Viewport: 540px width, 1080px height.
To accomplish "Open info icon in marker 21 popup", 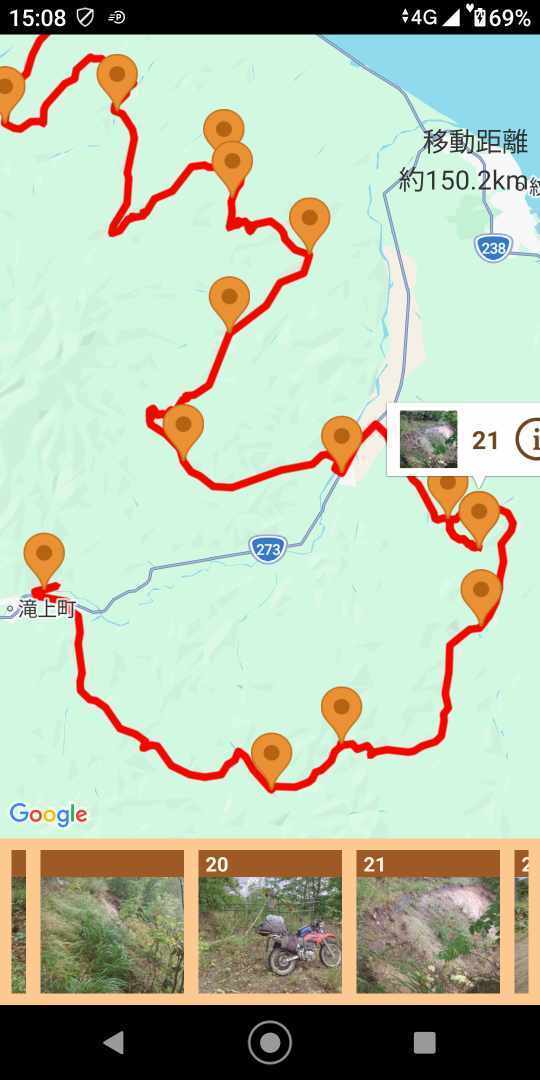I will pyautogui.click(x=529, y=439).
